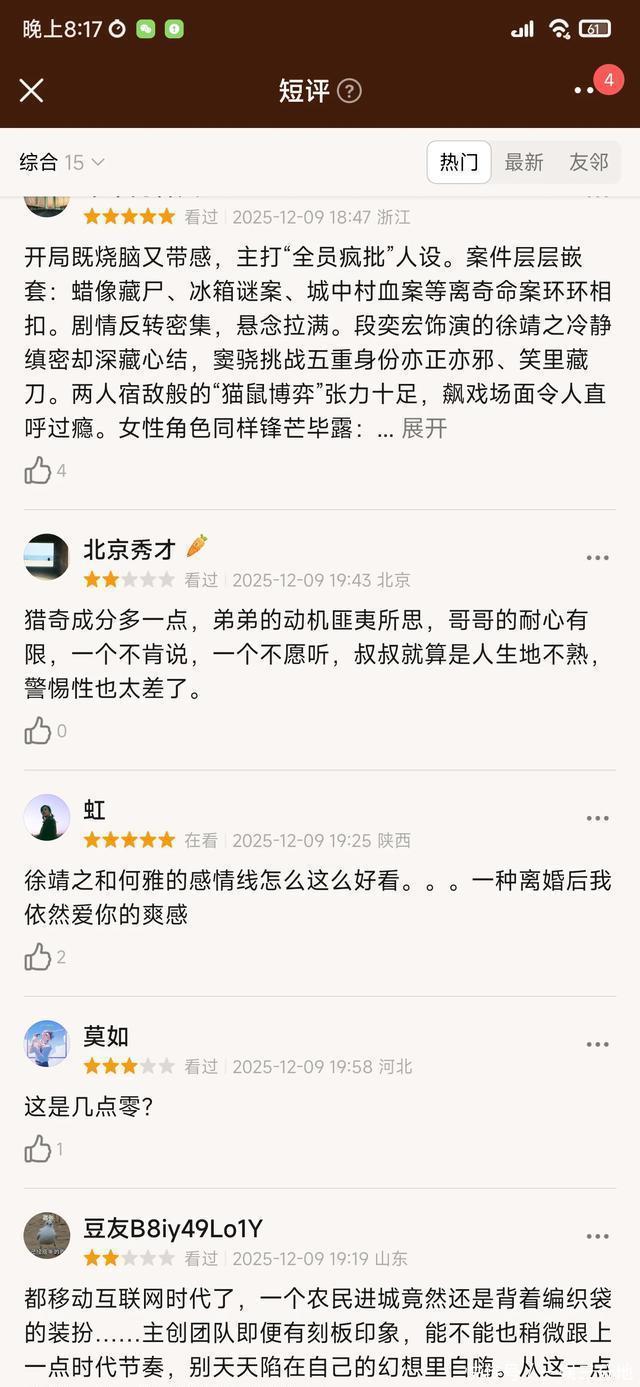Open the top-right more menu
Image resolution: width=640 pixels, height=1387 pixels.
[585, 91]
